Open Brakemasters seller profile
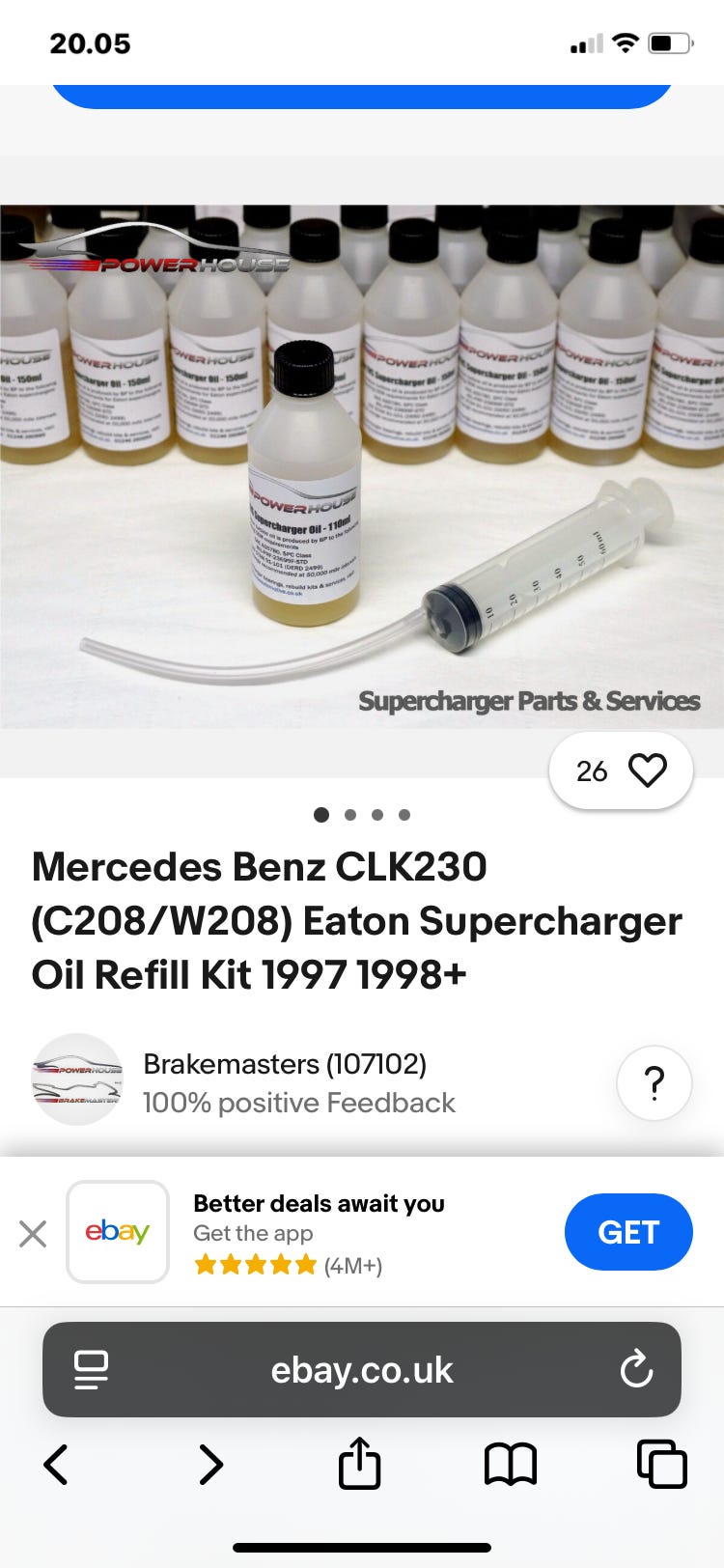Viewport: 724px width, 1568px height. point(285,1064)
